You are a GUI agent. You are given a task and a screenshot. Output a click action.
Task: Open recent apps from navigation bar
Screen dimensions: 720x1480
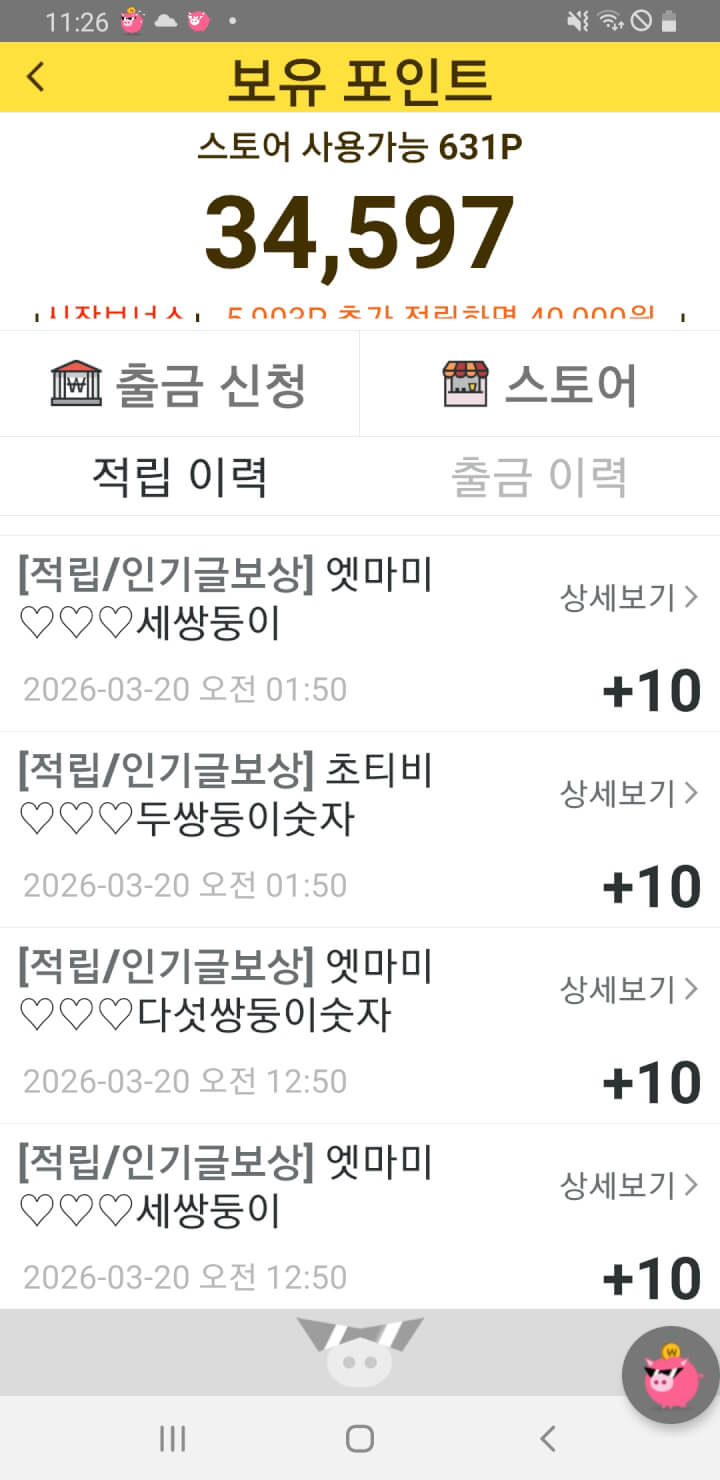pyautogui.click(x=173, y=1439)
